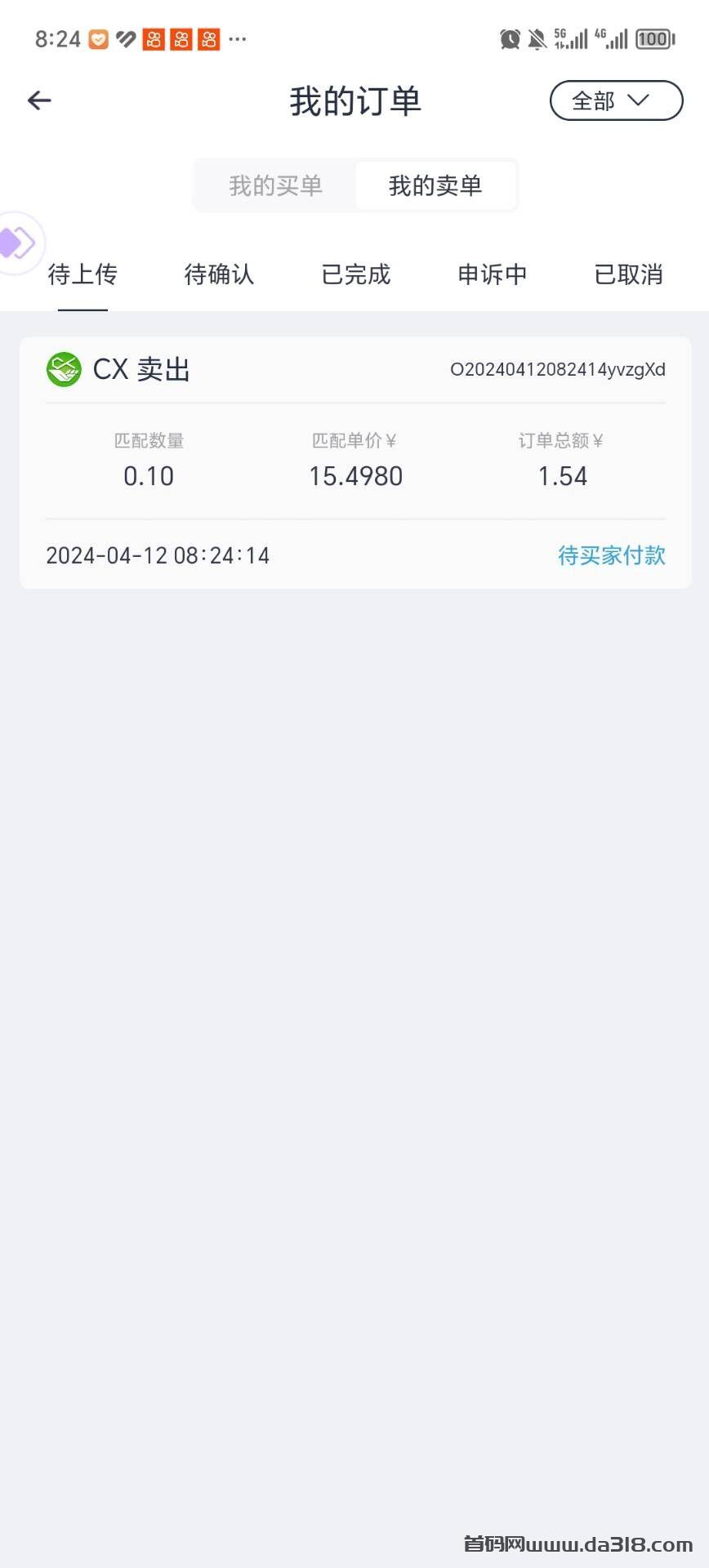Screen dimensions: 709x1568
Task: Open the CX 卖出 order card
Action: pyautogui.click(x=355, y=462)
